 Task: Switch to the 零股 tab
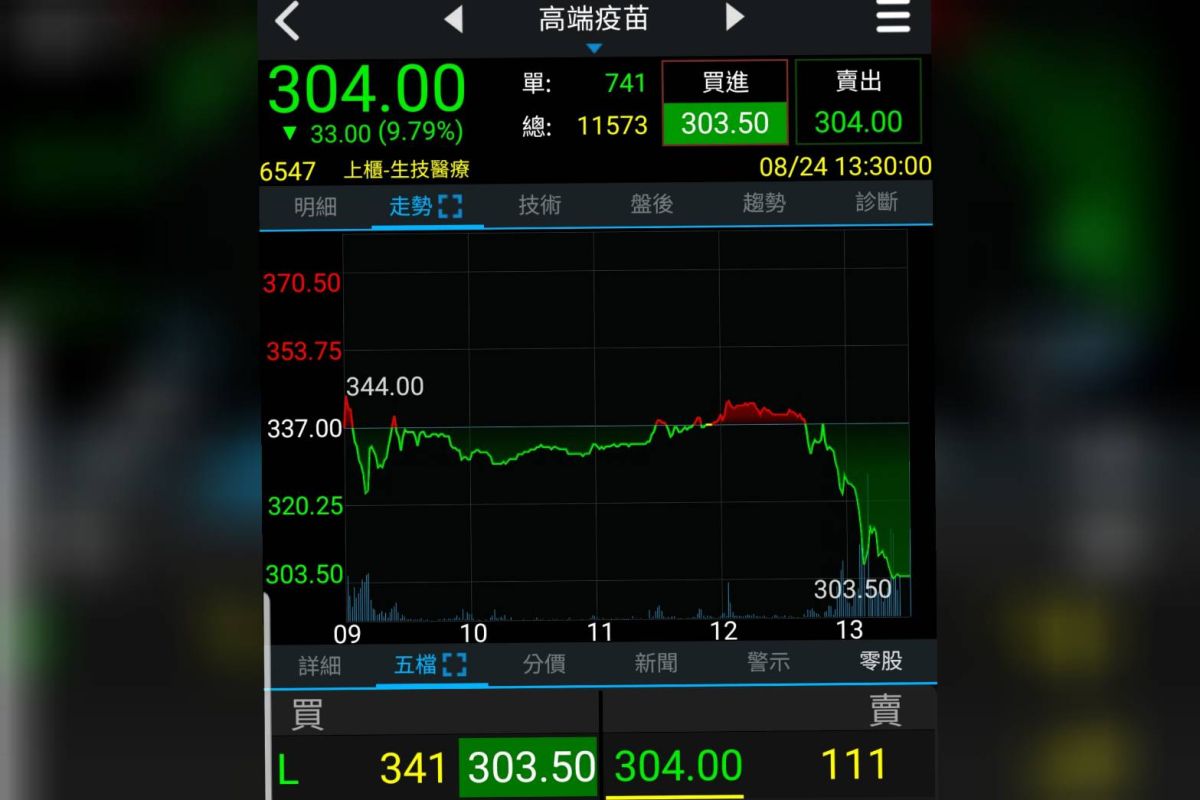(881, 661)
